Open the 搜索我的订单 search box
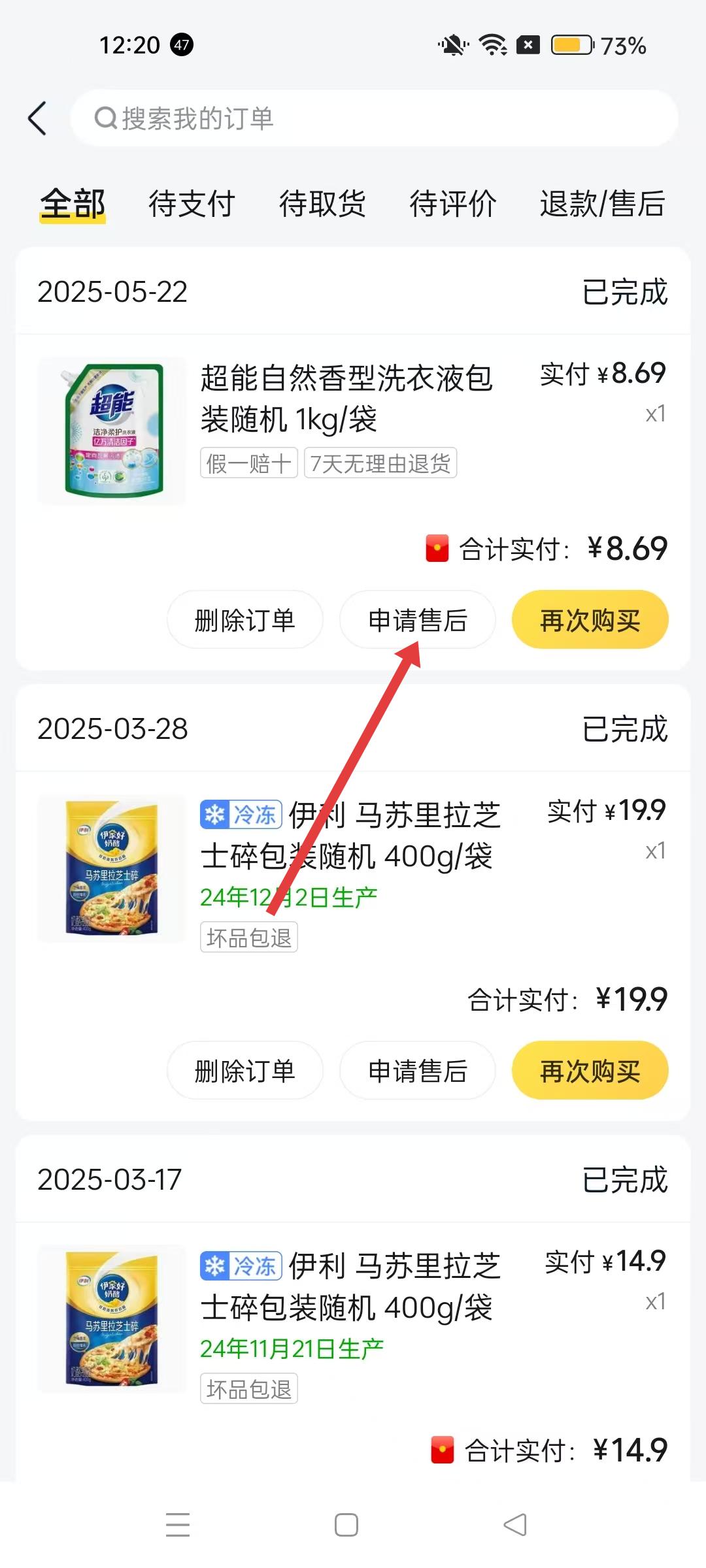This screenshot has height=1568, width=706. pos(374,118)
